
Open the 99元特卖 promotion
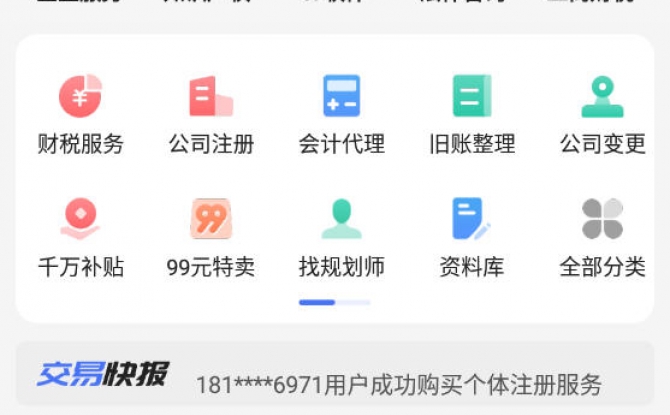pyautogui.click(x=211, y=237)
